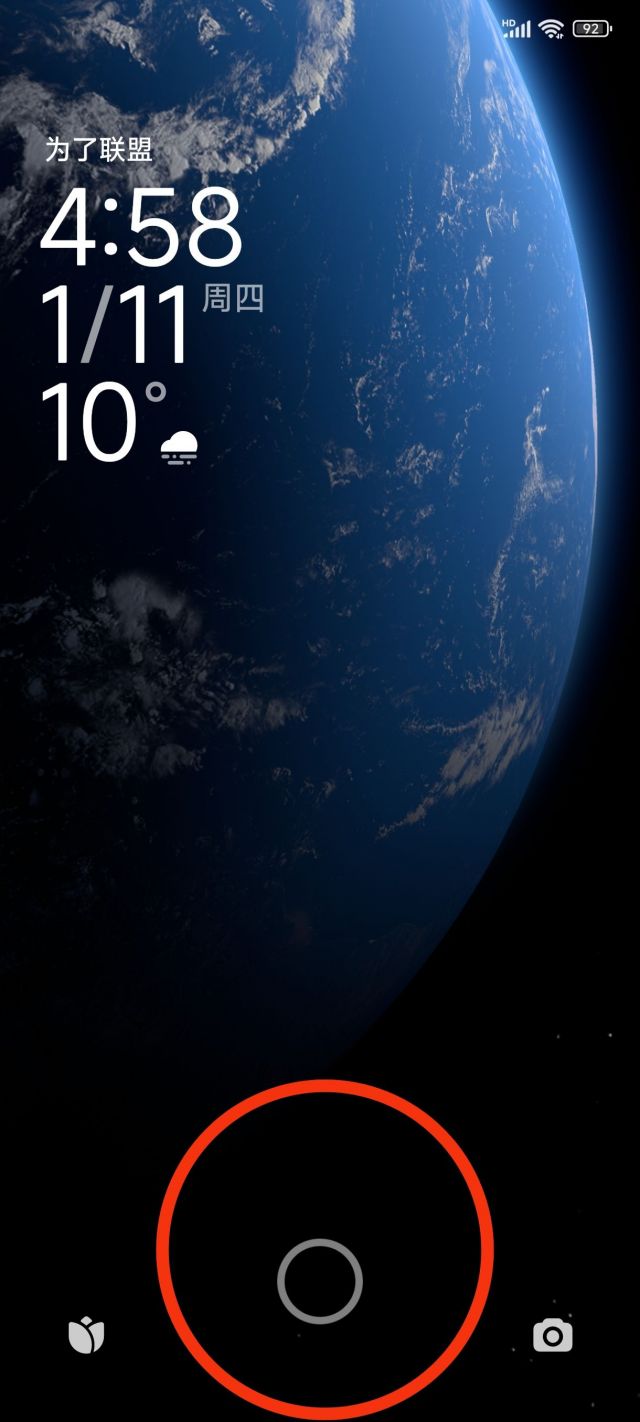
Task: Tap the tulip shortcut icon
Action: pyautogui.click(x=86, y=1335)
